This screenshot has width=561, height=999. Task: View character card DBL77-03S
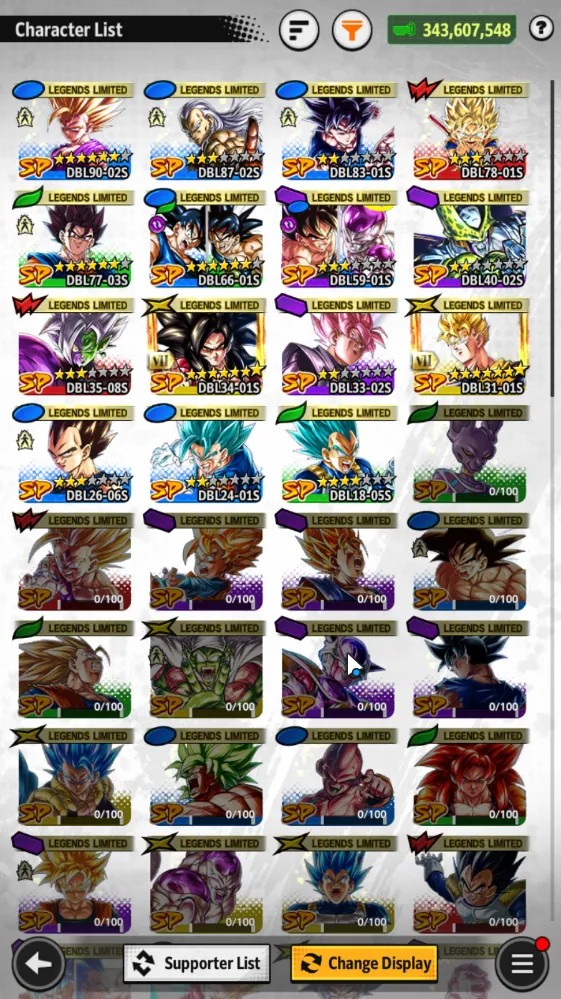[74, 239]
